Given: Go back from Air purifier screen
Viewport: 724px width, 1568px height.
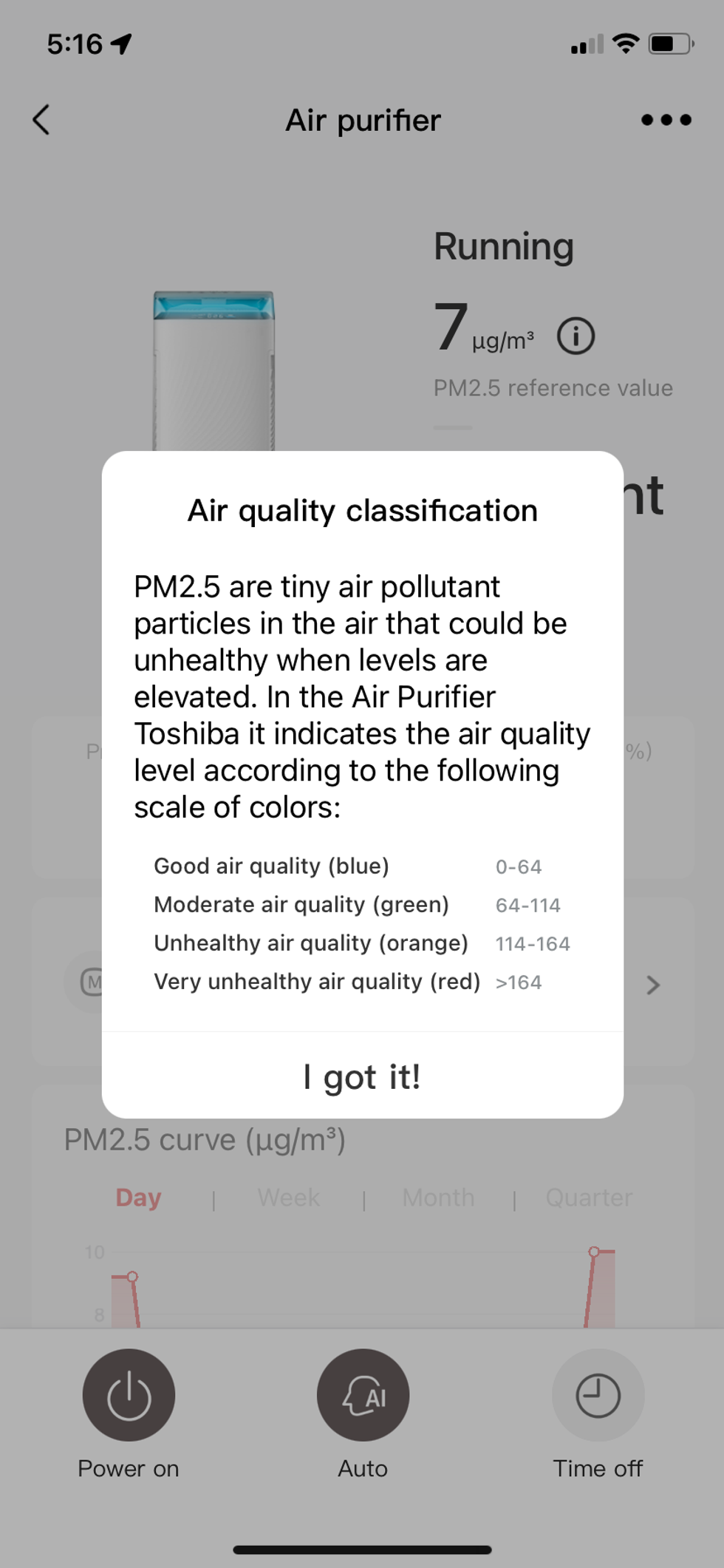Looking at the screenshot, I should coord(41,120).
